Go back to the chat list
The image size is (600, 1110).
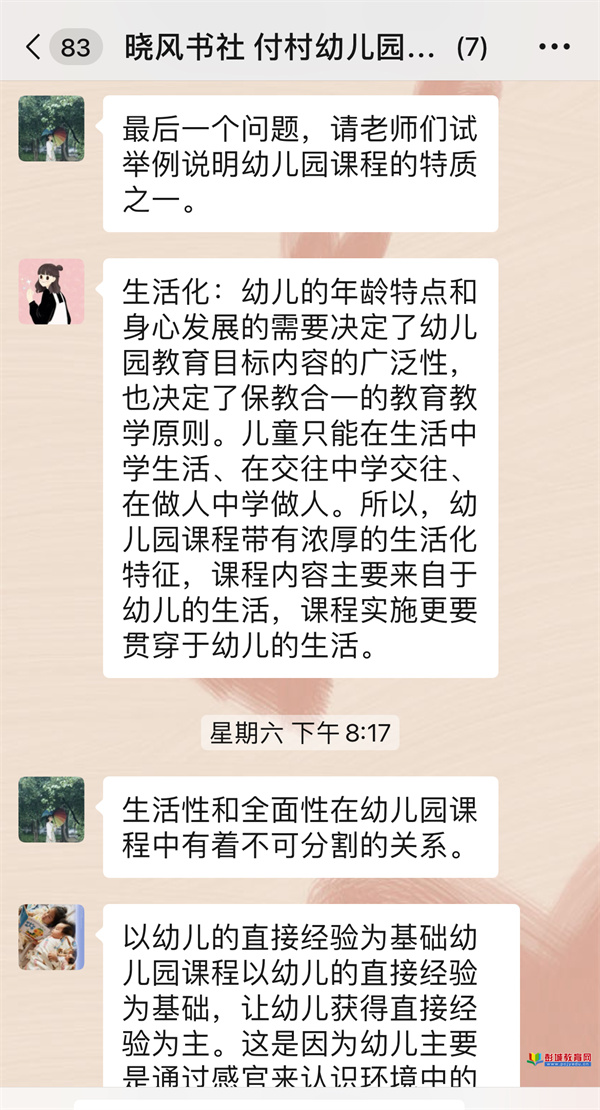click(x=35, y=47)
